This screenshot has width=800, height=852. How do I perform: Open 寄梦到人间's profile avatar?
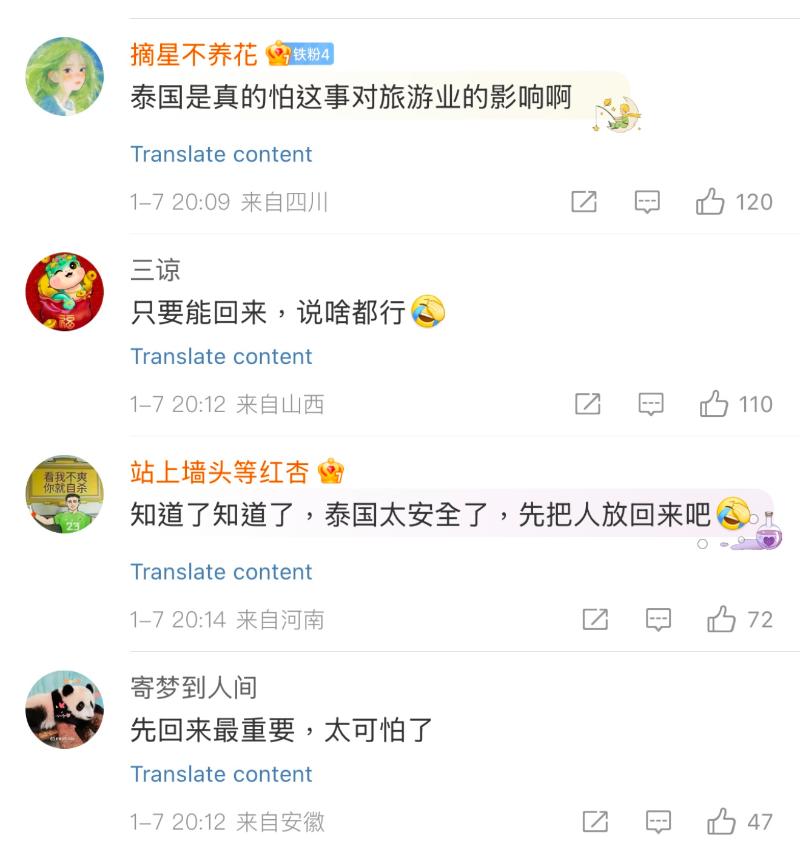[64, 709]
